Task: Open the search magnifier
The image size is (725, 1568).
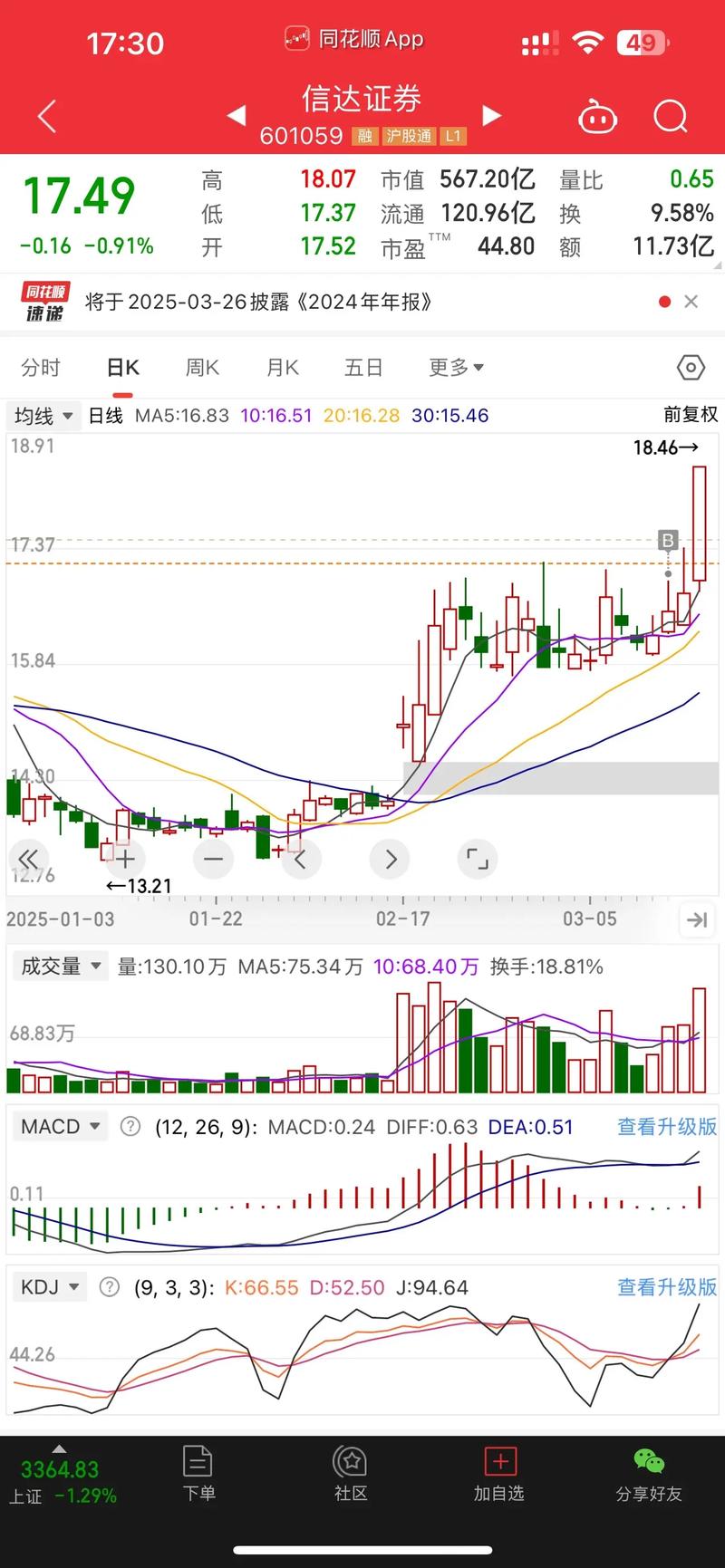Action: pyautogui.click(x=671, y=117)
